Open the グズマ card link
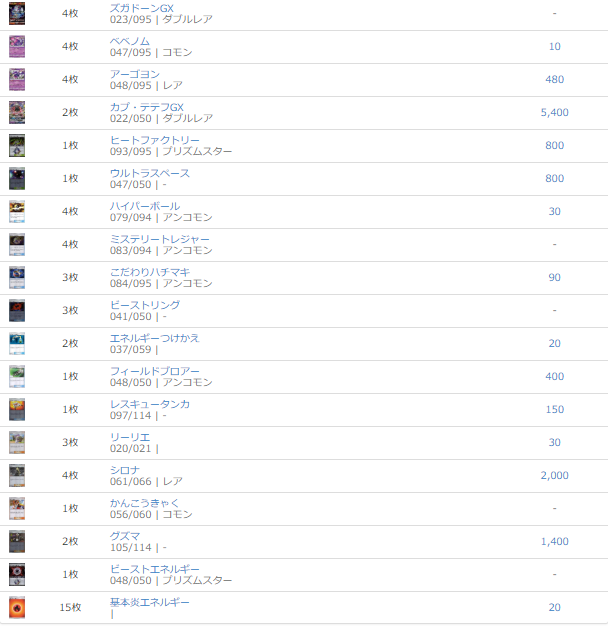 [x=126, y=536]
